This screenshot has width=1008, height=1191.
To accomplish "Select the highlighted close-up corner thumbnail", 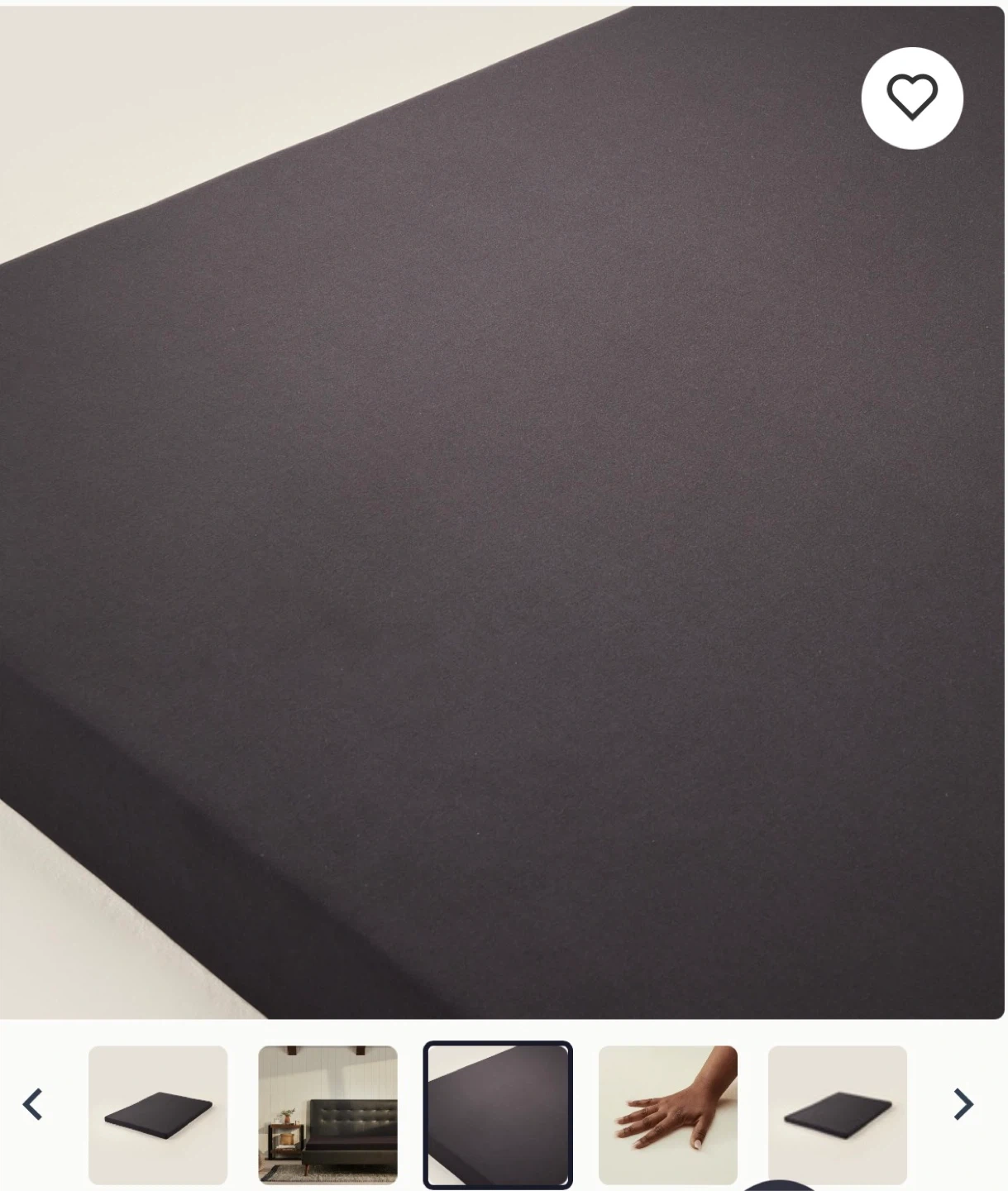I will tap(498, 1113).
